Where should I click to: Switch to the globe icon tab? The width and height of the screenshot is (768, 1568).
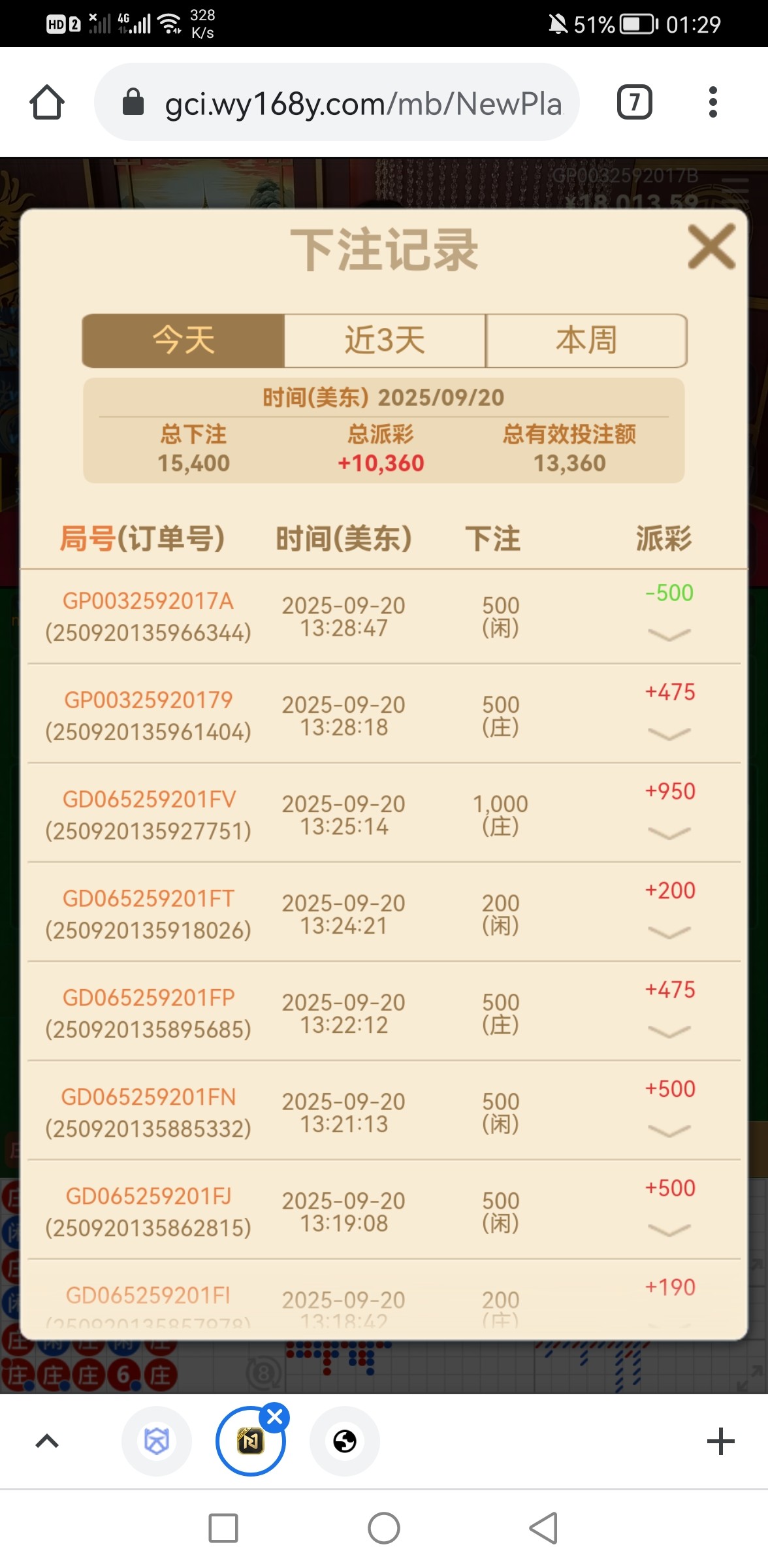tap(345, 1441)
